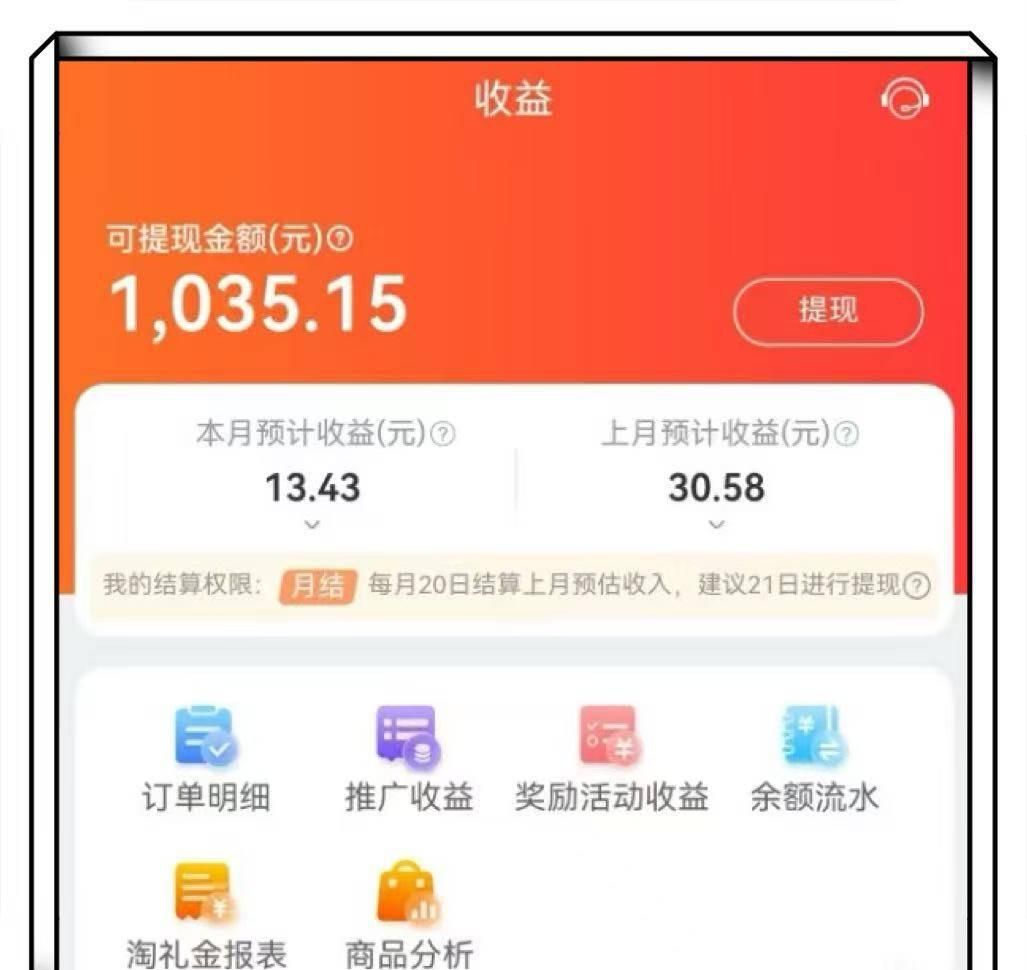Viewport: 1027px width, 970px height.
Task: Show help for 上月预计收益
Action: click(x=847, y=435)
